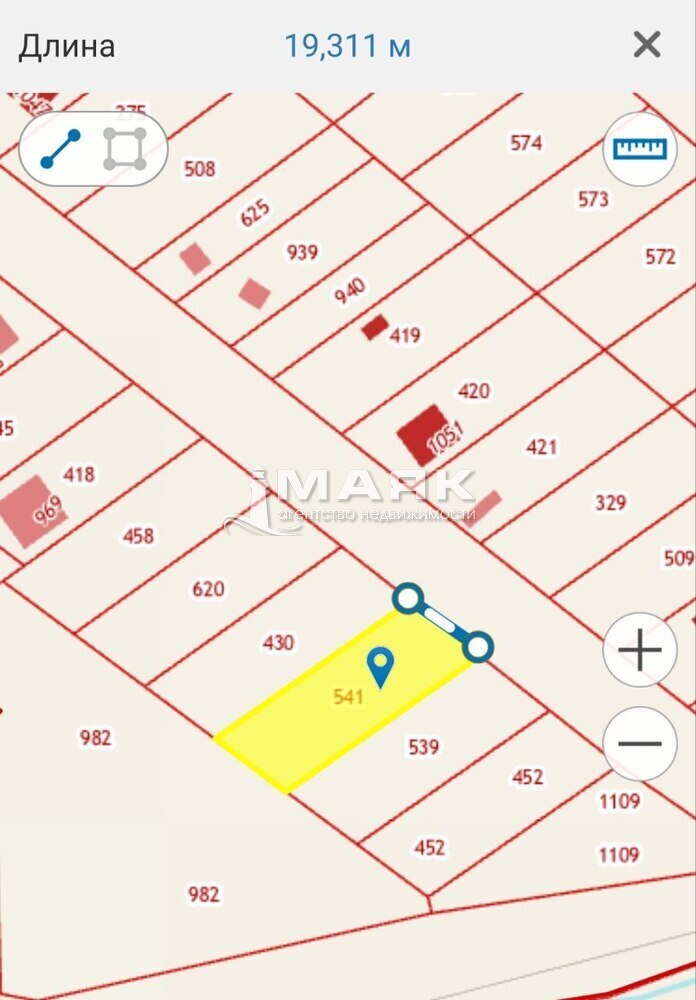Close the length measurement panel
Screen dimensions: 696x1000
click(647, 45)
